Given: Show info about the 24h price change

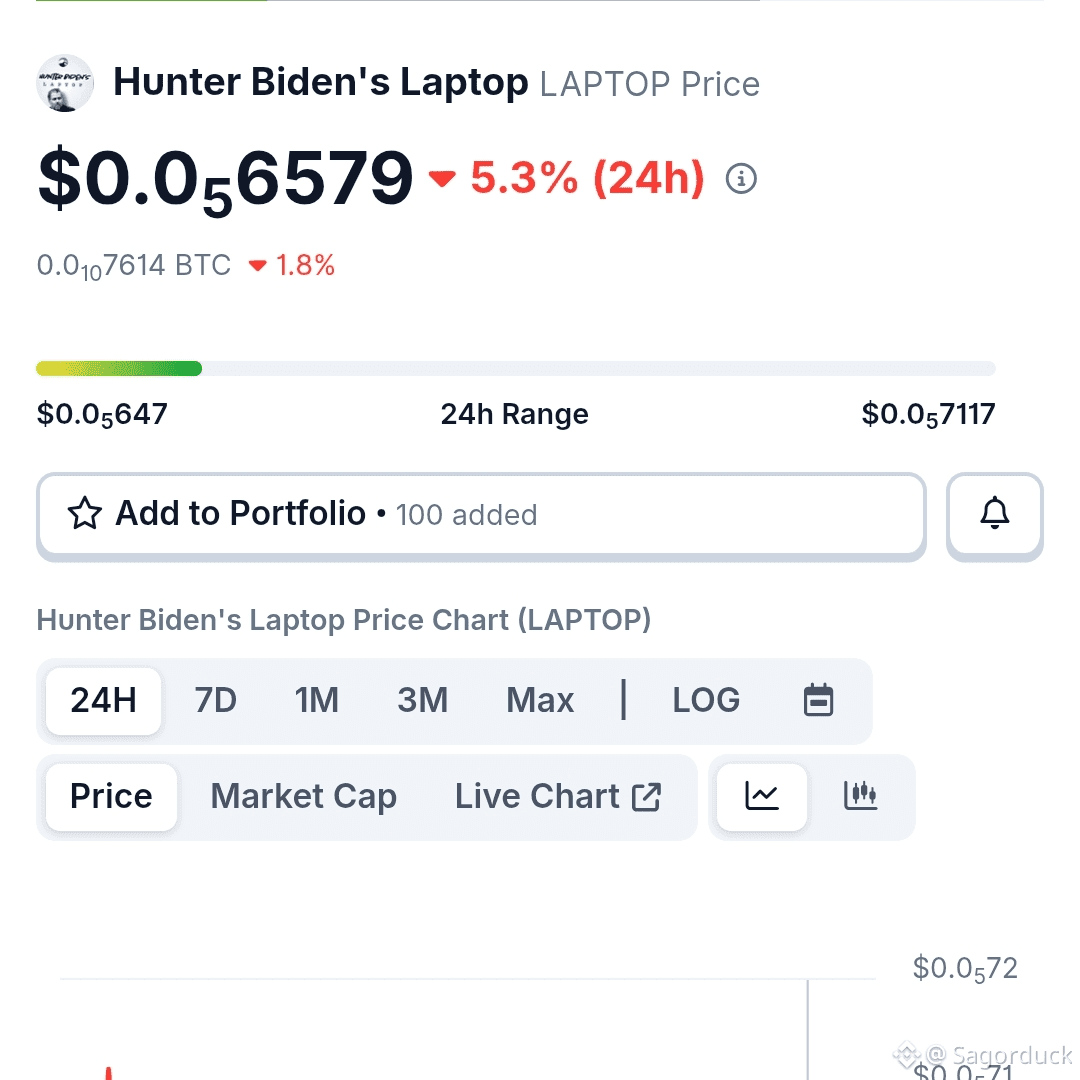Looking at the screenshot, I should tap(741, 179).
